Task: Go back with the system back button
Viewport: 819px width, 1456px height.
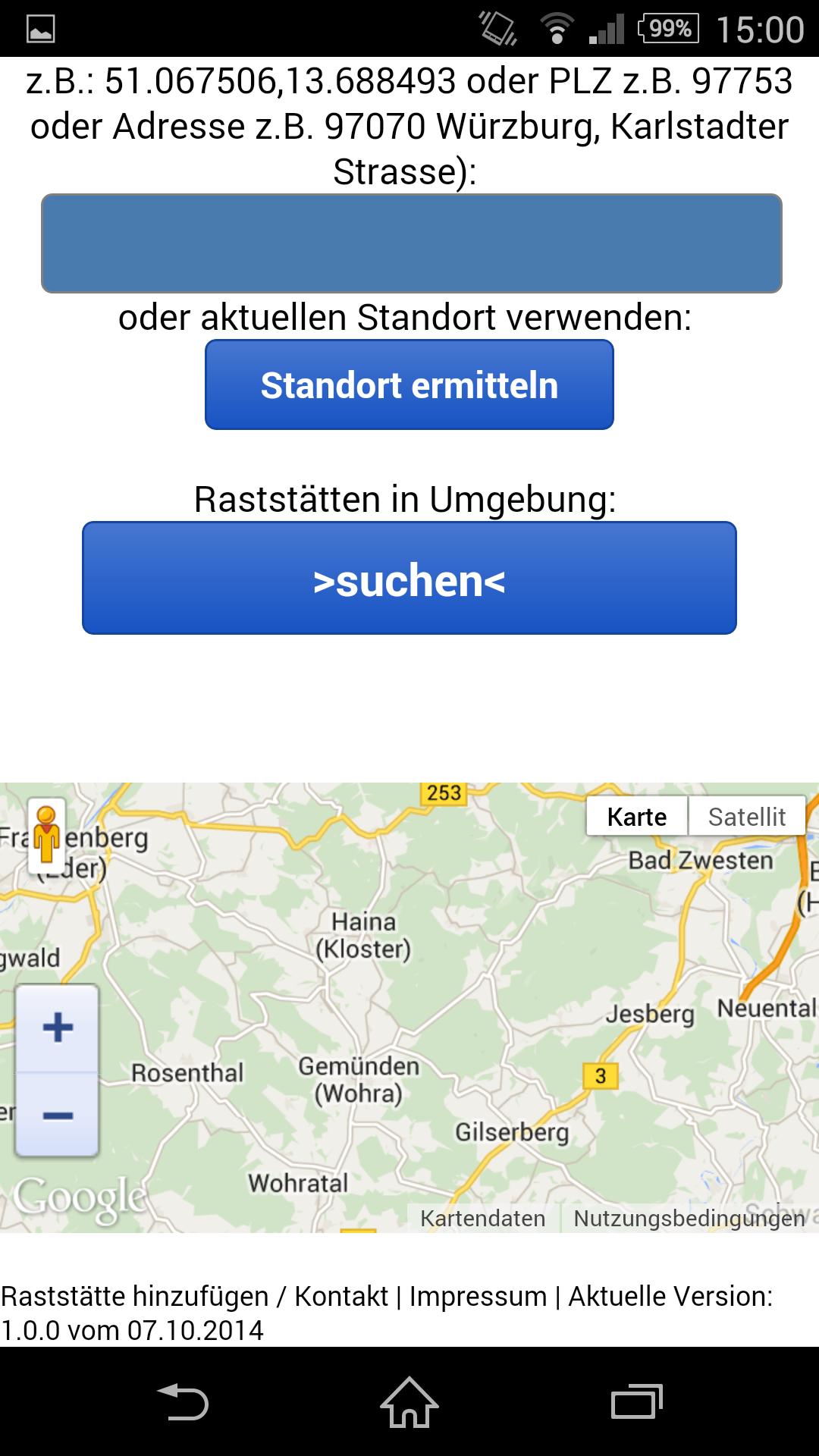Action: [182, 1401]
